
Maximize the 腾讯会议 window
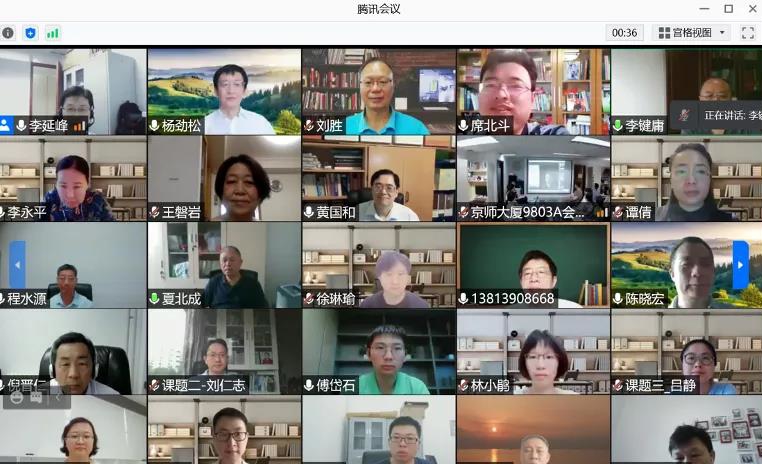coord(728,8)
